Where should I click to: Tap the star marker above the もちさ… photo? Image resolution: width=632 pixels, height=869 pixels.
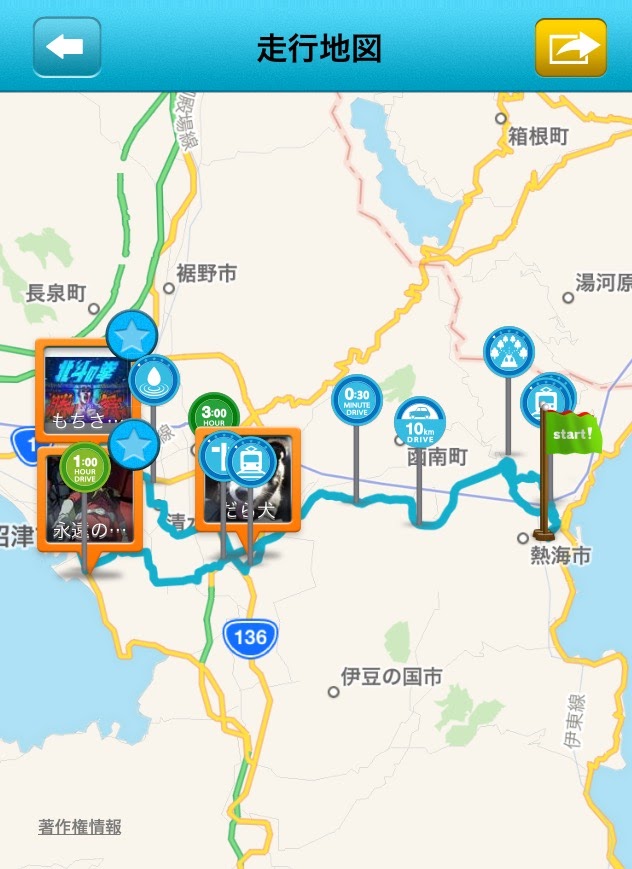click(131, 336)
